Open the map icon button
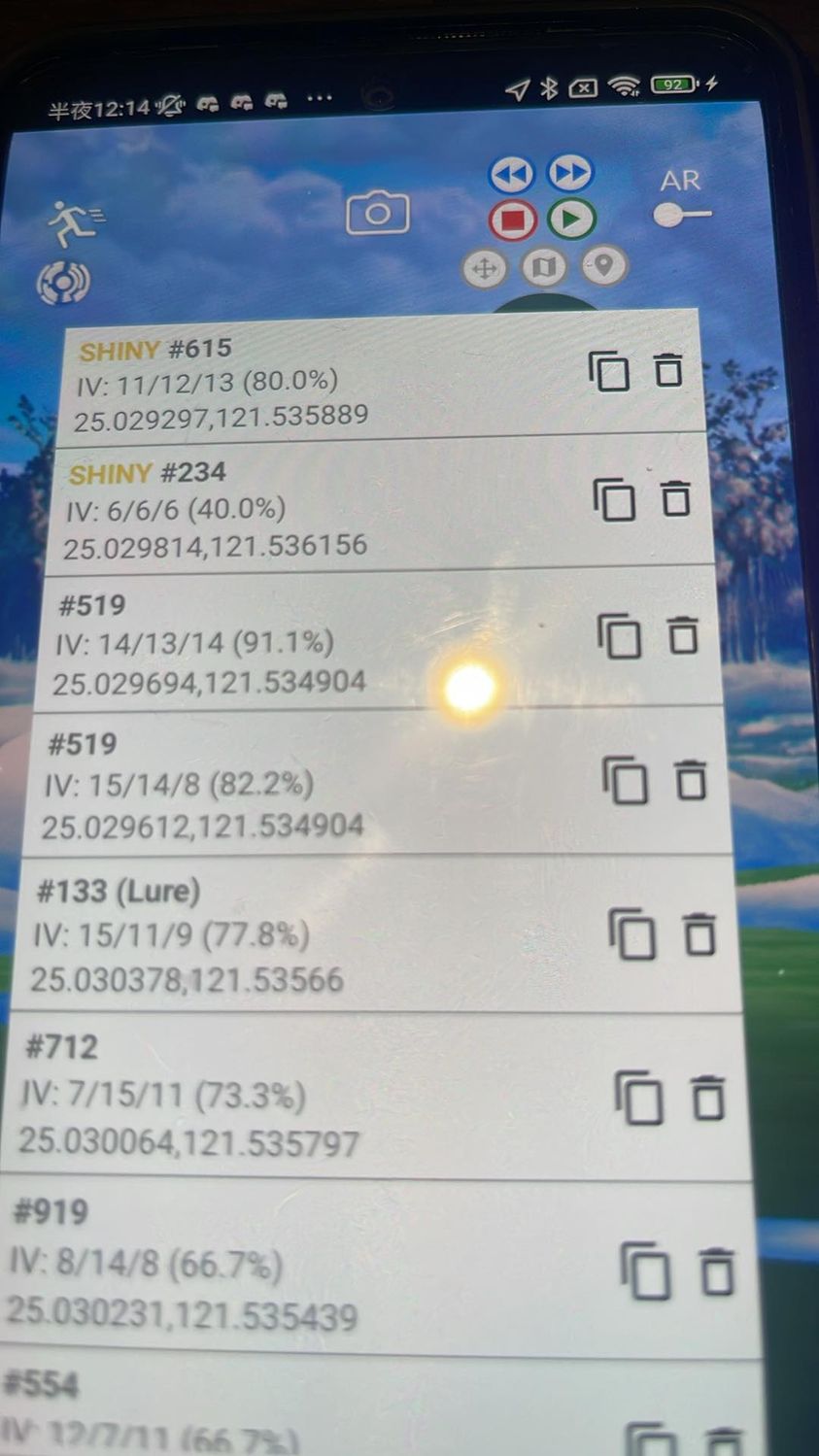 click(544, 266)
